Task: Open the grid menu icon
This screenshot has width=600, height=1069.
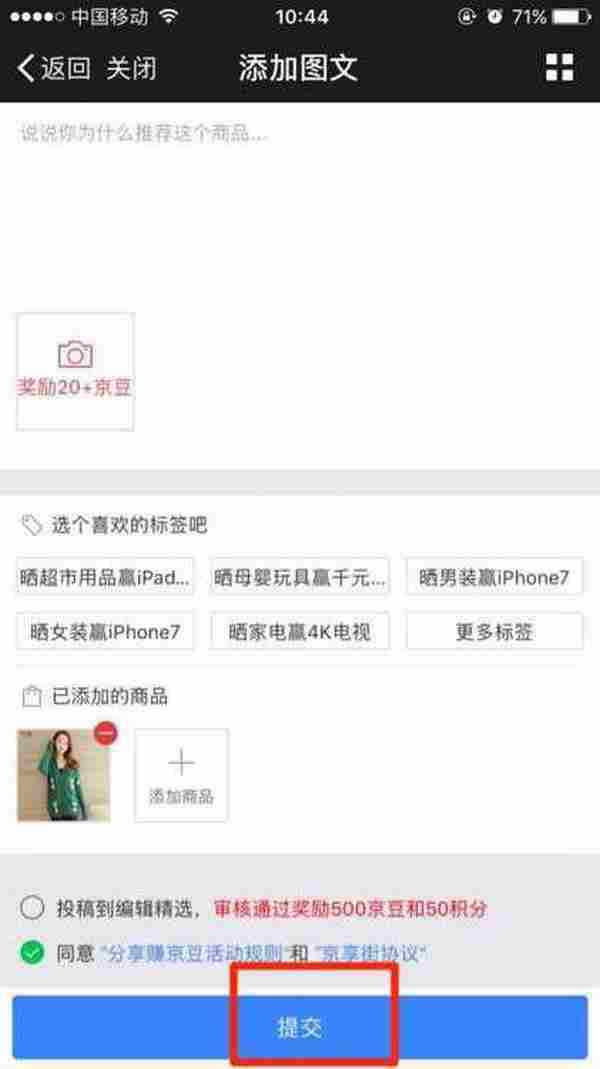Action: [560, 68]
